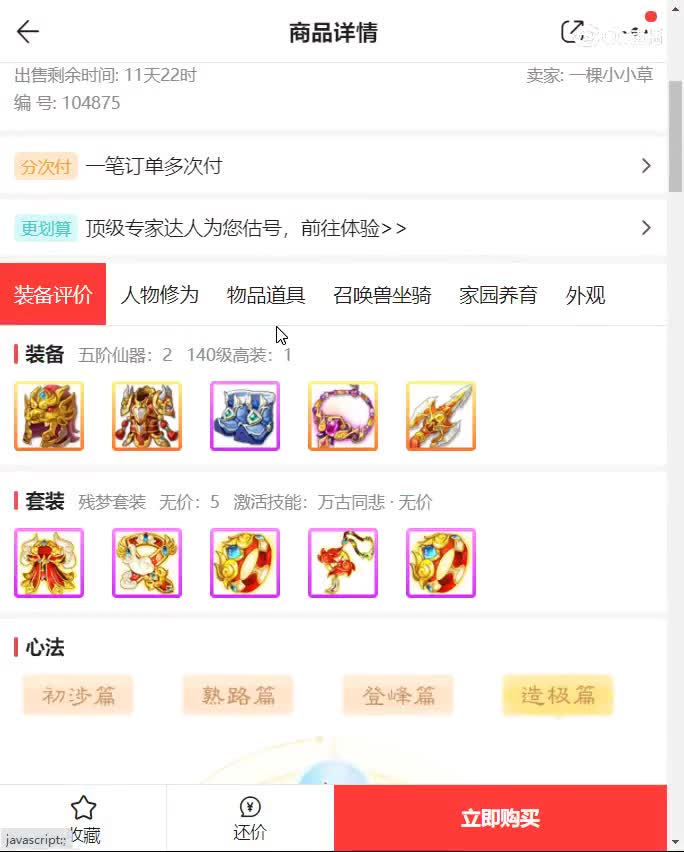Tap 还价 to make an offer
This screenshot has height=852, width=684.
[250, 818]
